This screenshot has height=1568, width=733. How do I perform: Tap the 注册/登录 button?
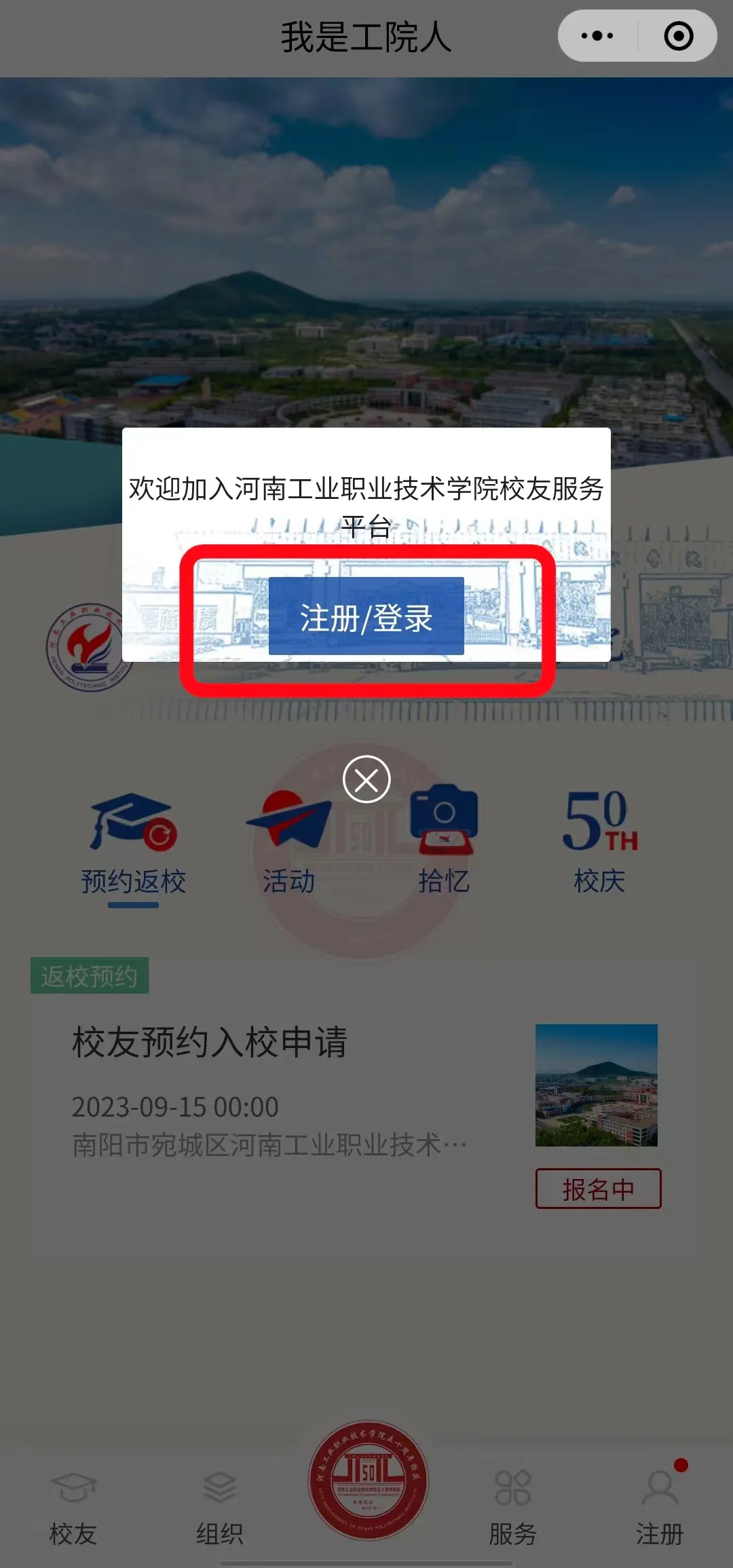(x=366, y=616)
